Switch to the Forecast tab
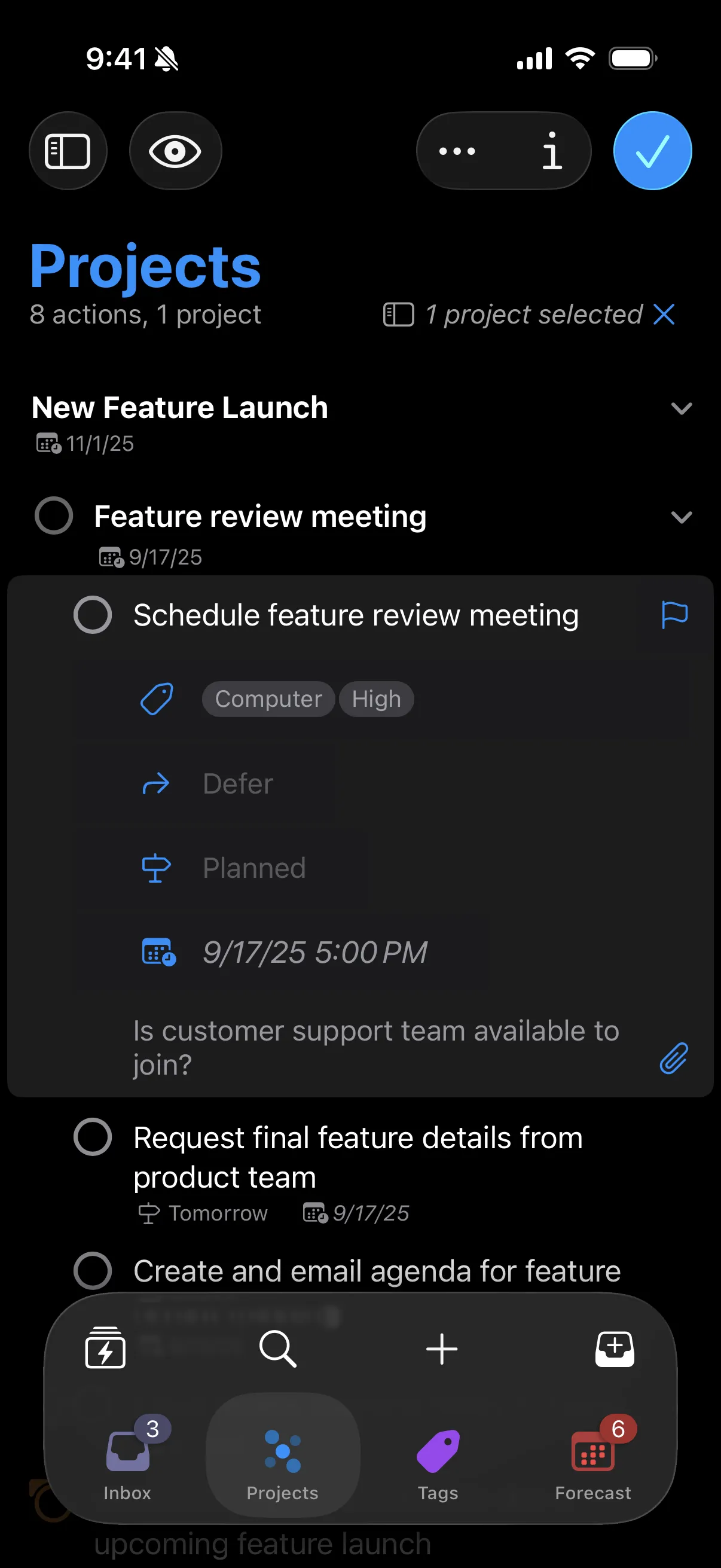Screen dimensions: 721x1568 coord(592,1467)
